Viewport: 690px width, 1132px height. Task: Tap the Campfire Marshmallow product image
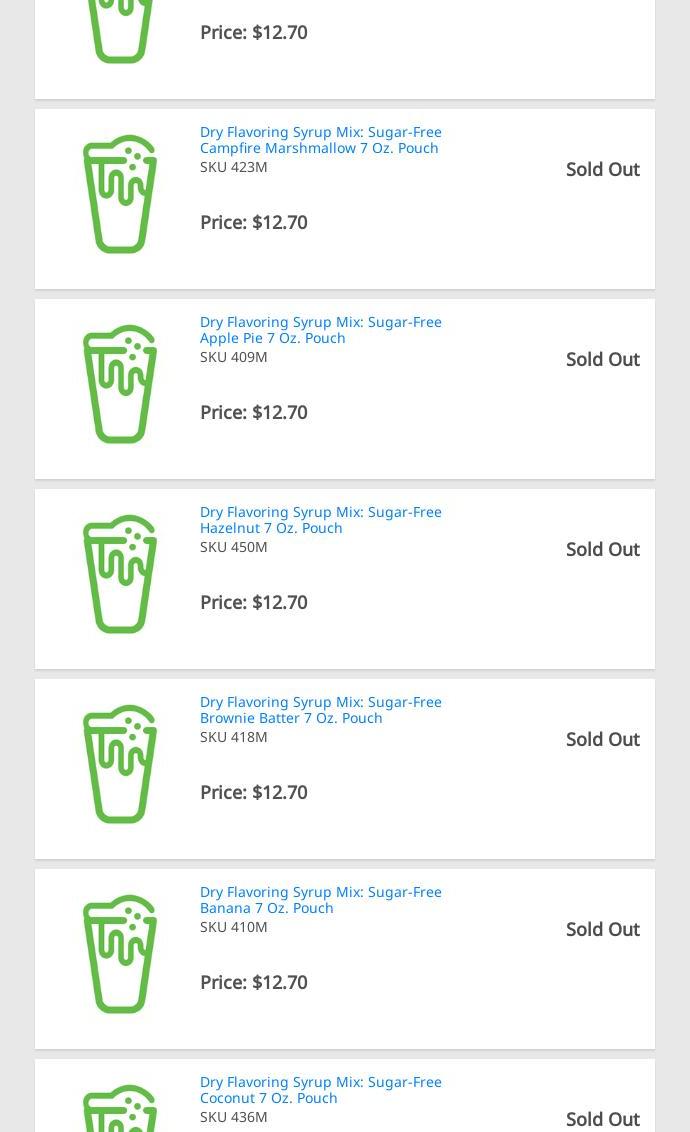coord(120,194)
